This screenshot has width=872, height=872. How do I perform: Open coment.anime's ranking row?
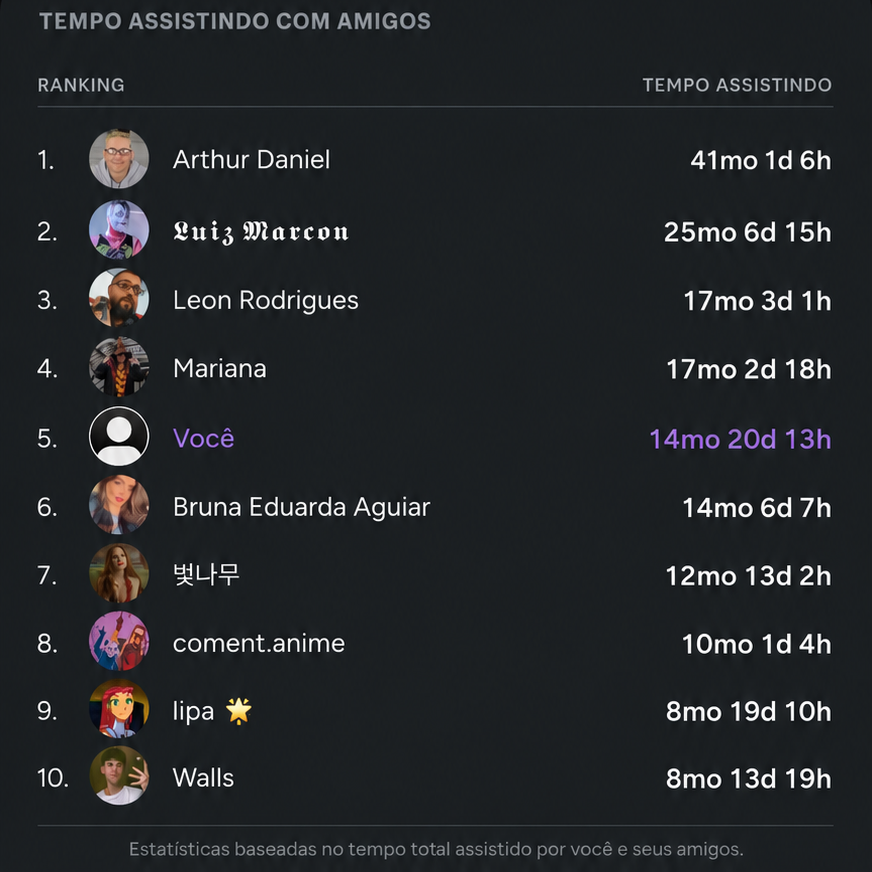point(435,643)
